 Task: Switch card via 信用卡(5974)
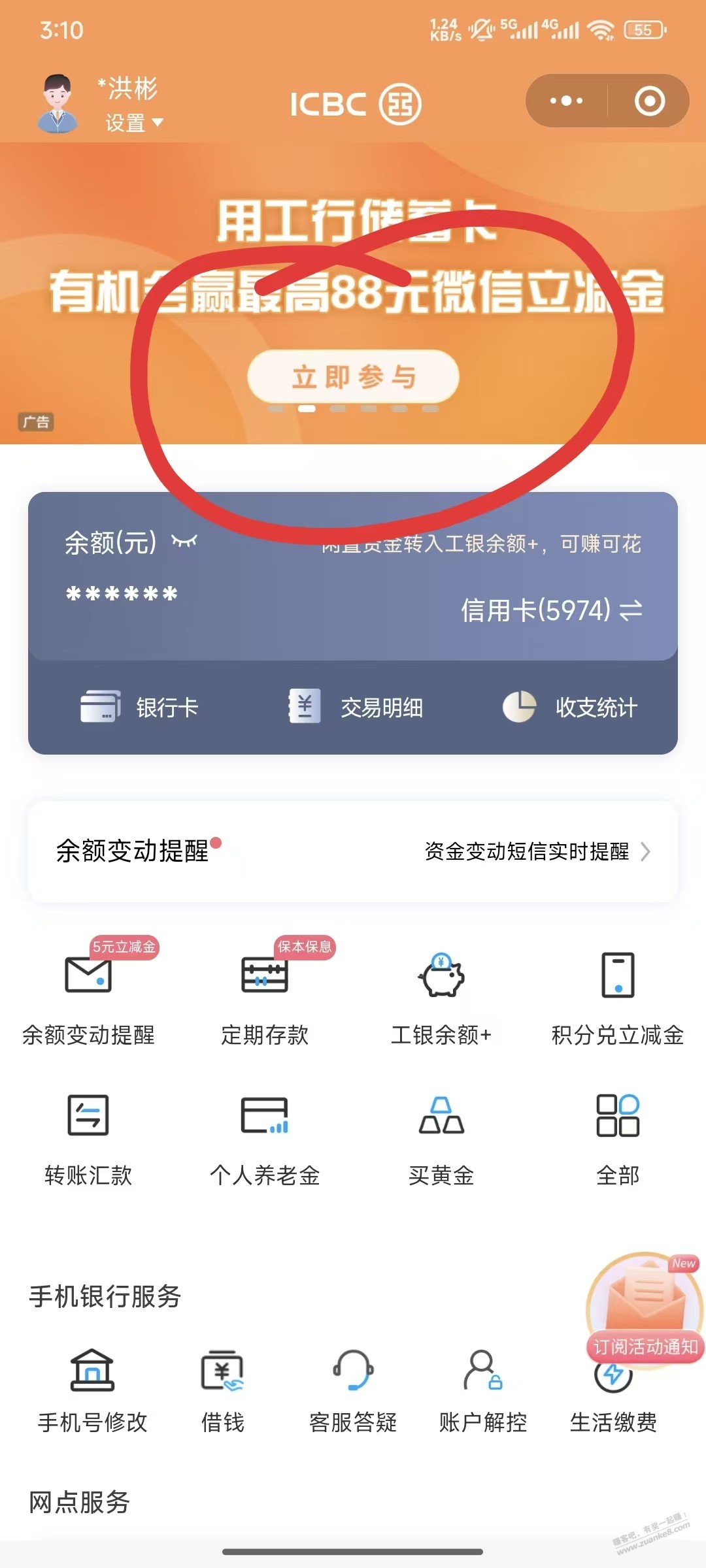click(x=551, y=611)
